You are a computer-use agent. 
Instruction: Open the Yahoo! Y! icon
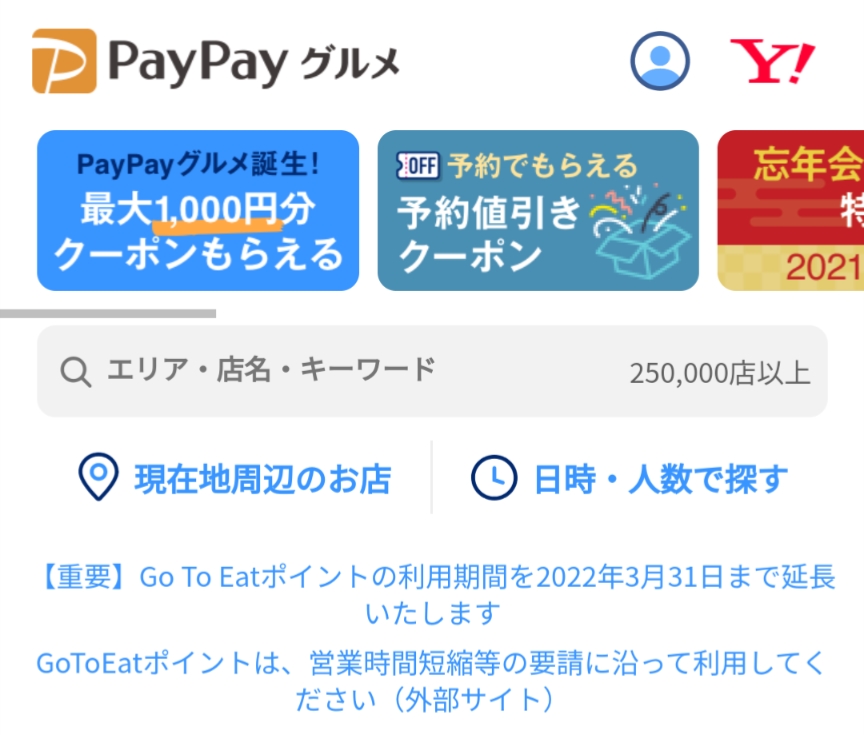(771, 61)
